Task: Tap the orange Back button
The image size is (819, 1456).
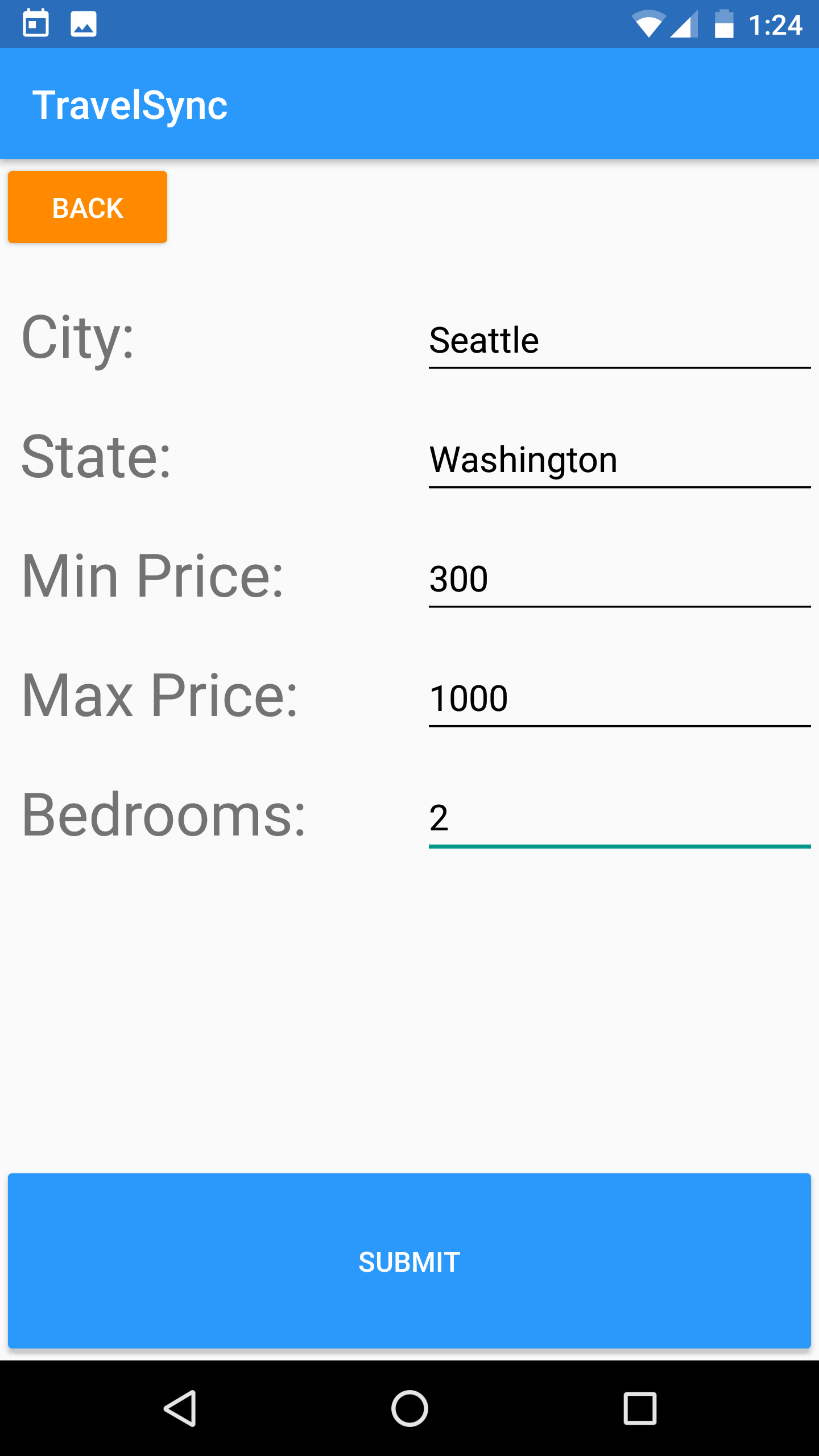Action: pos(88,207)
